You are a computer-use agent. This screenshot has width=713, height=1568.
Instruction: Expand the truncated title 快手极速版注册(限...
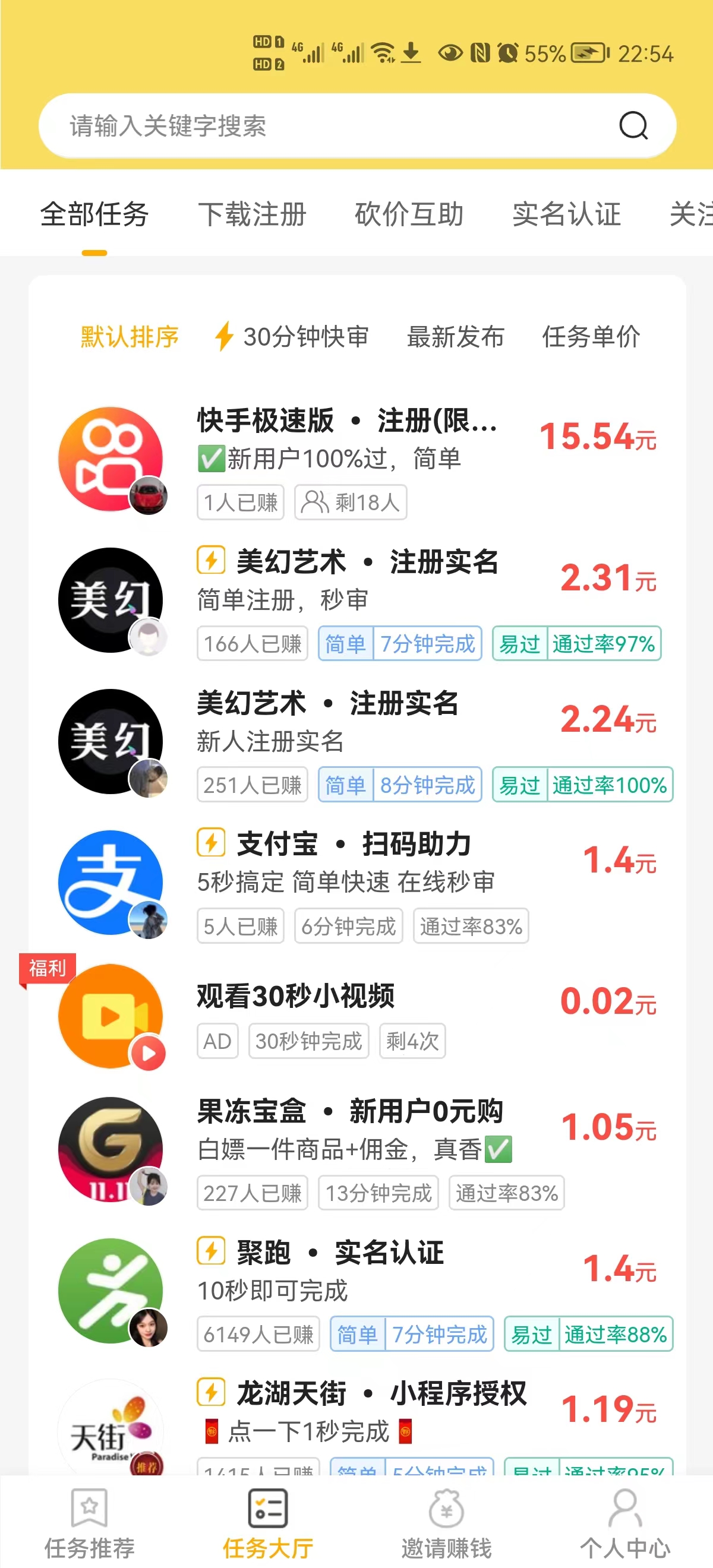346,423
